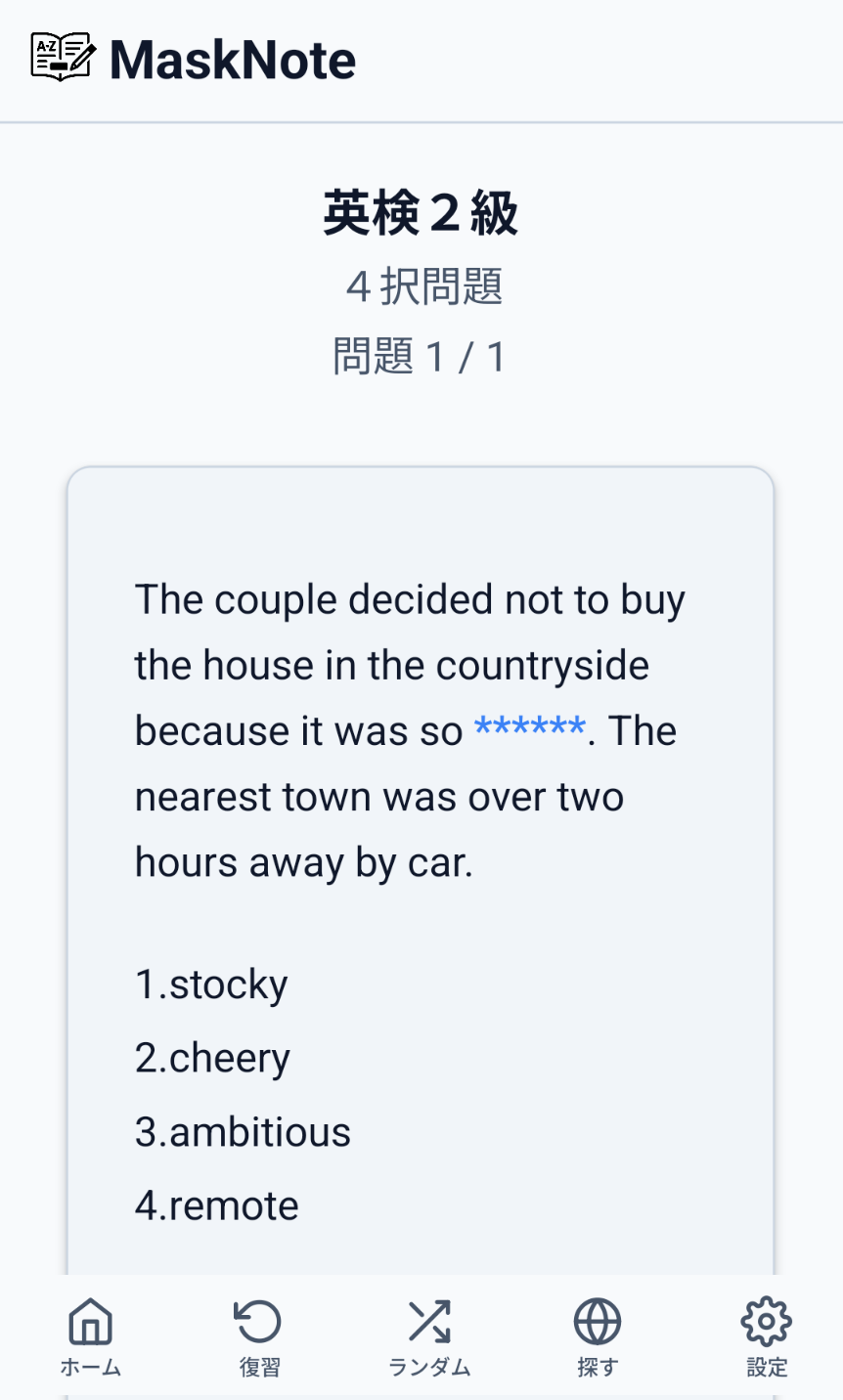Click the ホーム navigation label
Screen dimensions: 843x1400
[x=89, y=1368]
